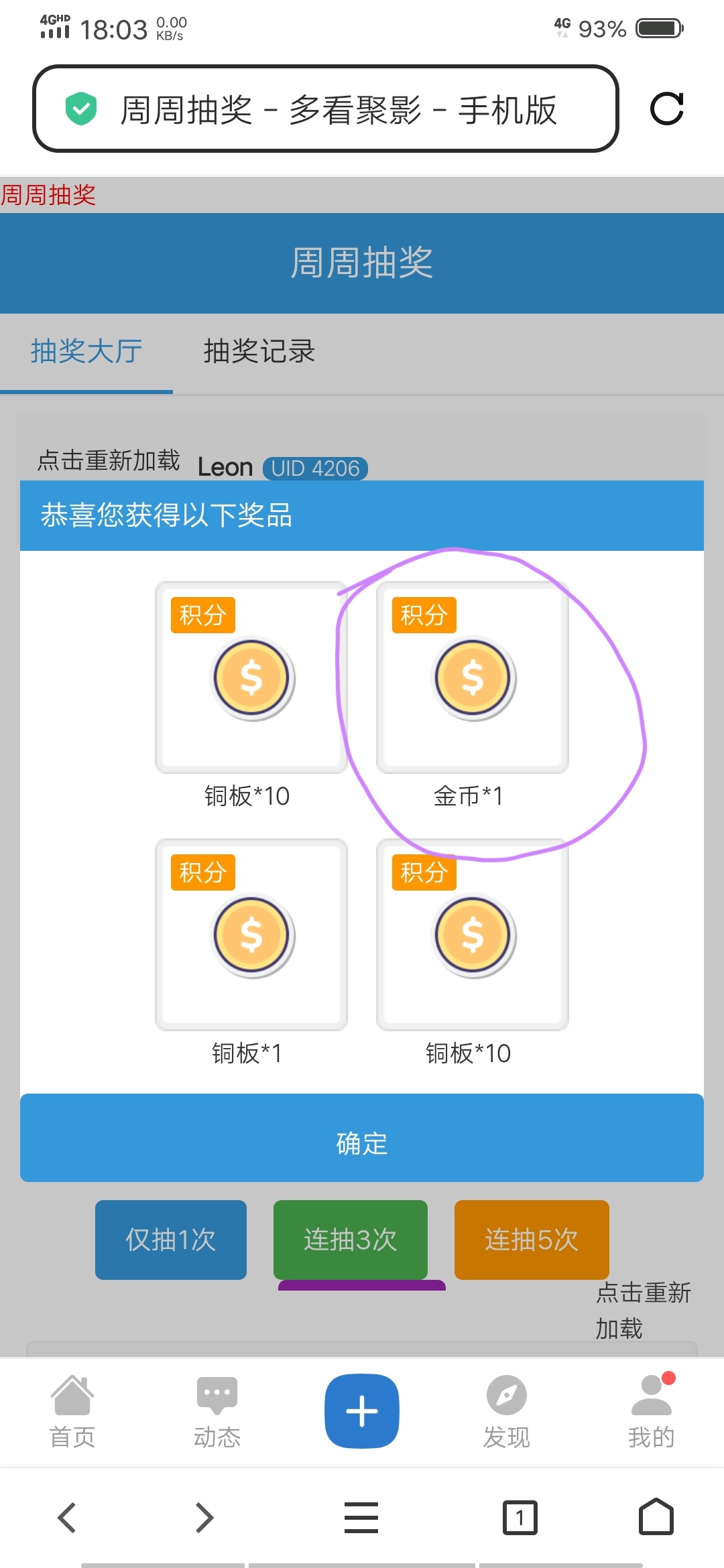Select the 抽奖大厅 tab

click(86, 352)
